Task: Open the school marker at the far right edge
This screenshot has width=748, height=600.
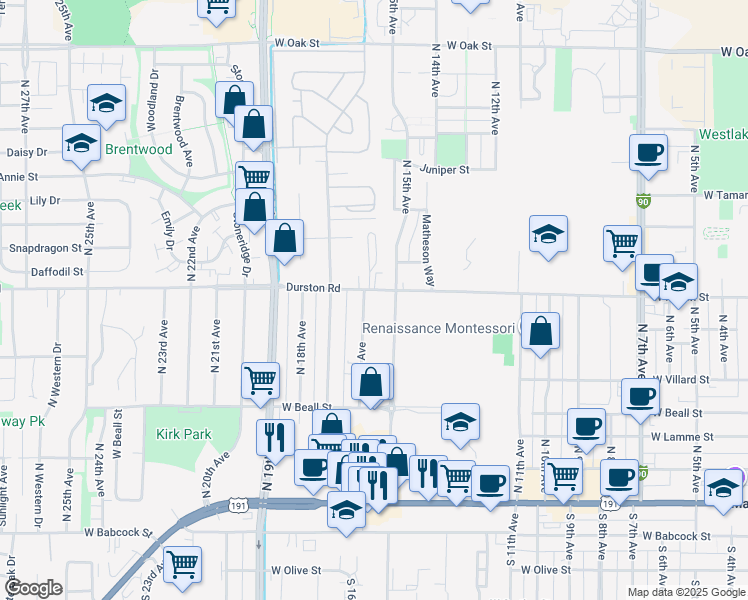Action: click(x=722, y=487)
